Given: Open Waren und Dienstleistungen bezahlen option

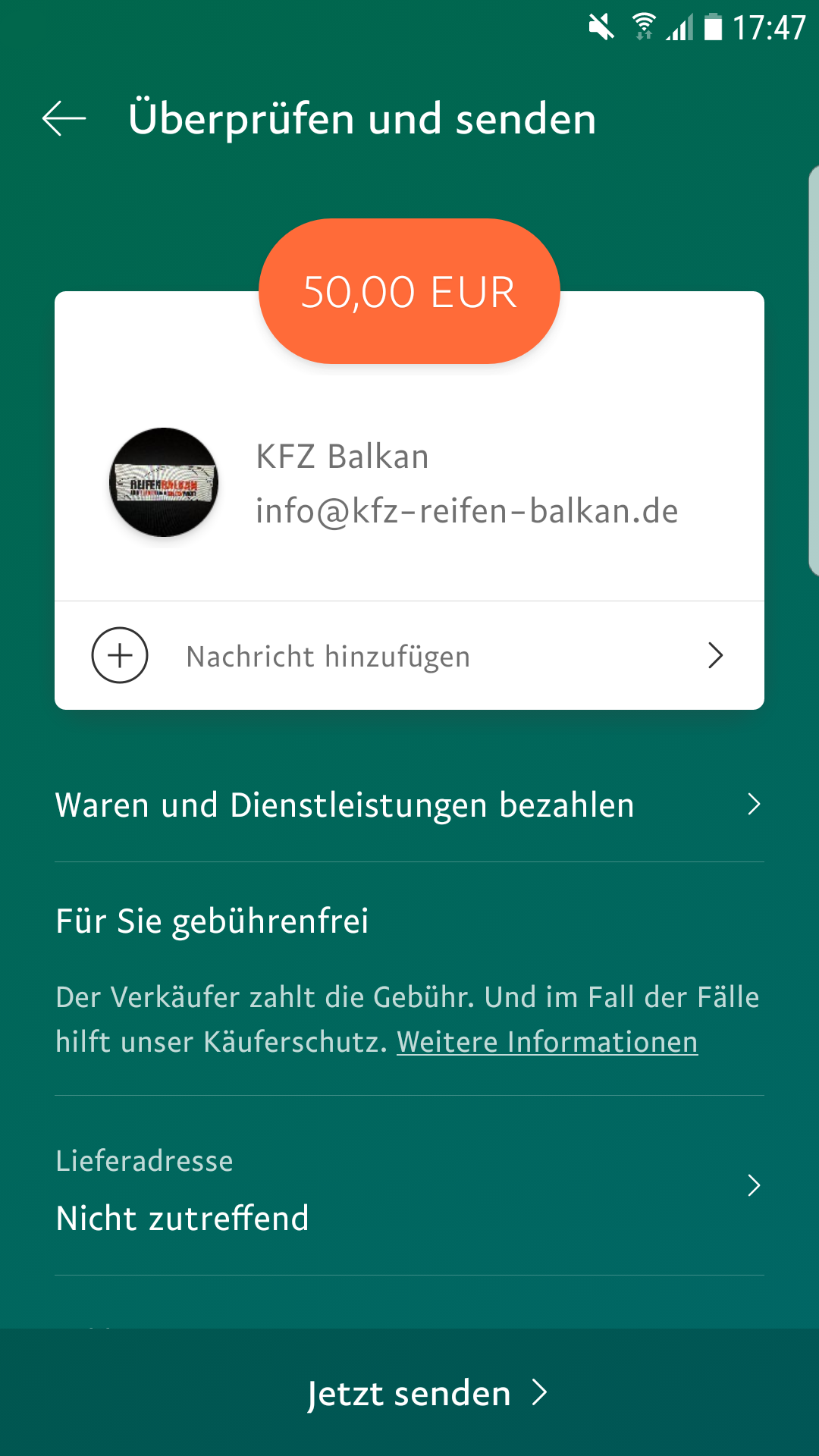Looking at the screenshot, I should [408, 805].
